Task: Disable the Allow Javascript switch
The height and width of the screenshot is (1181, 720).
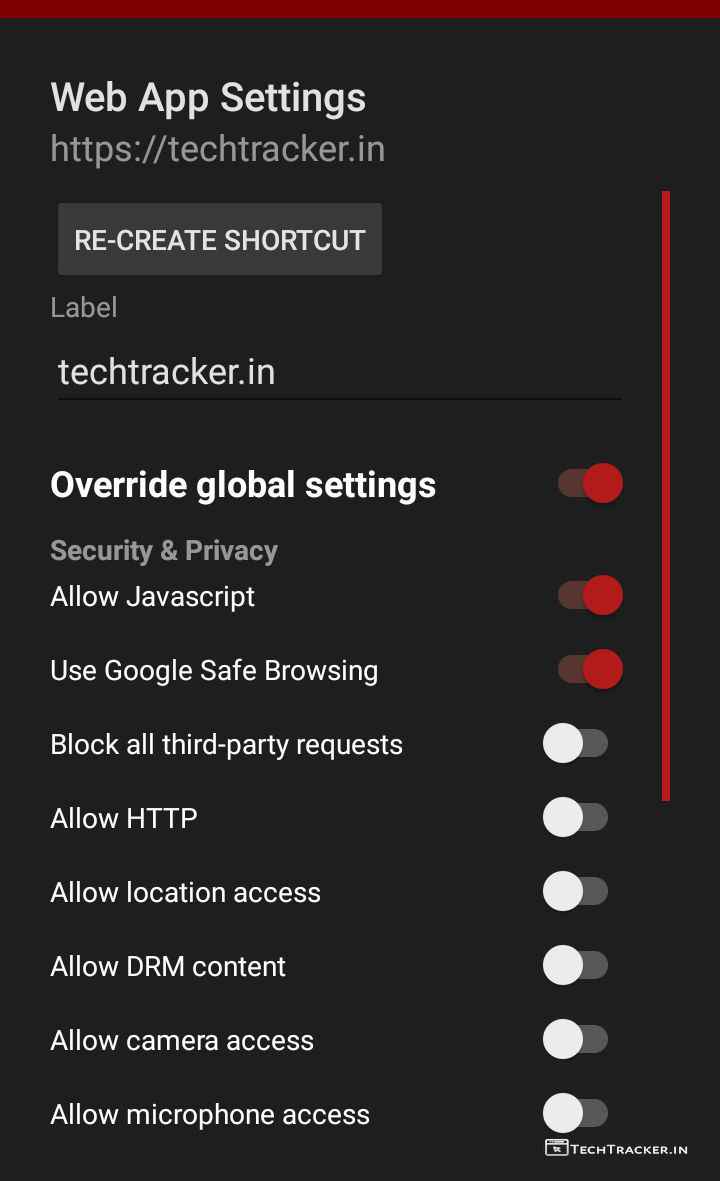Action: coord(590,596)
